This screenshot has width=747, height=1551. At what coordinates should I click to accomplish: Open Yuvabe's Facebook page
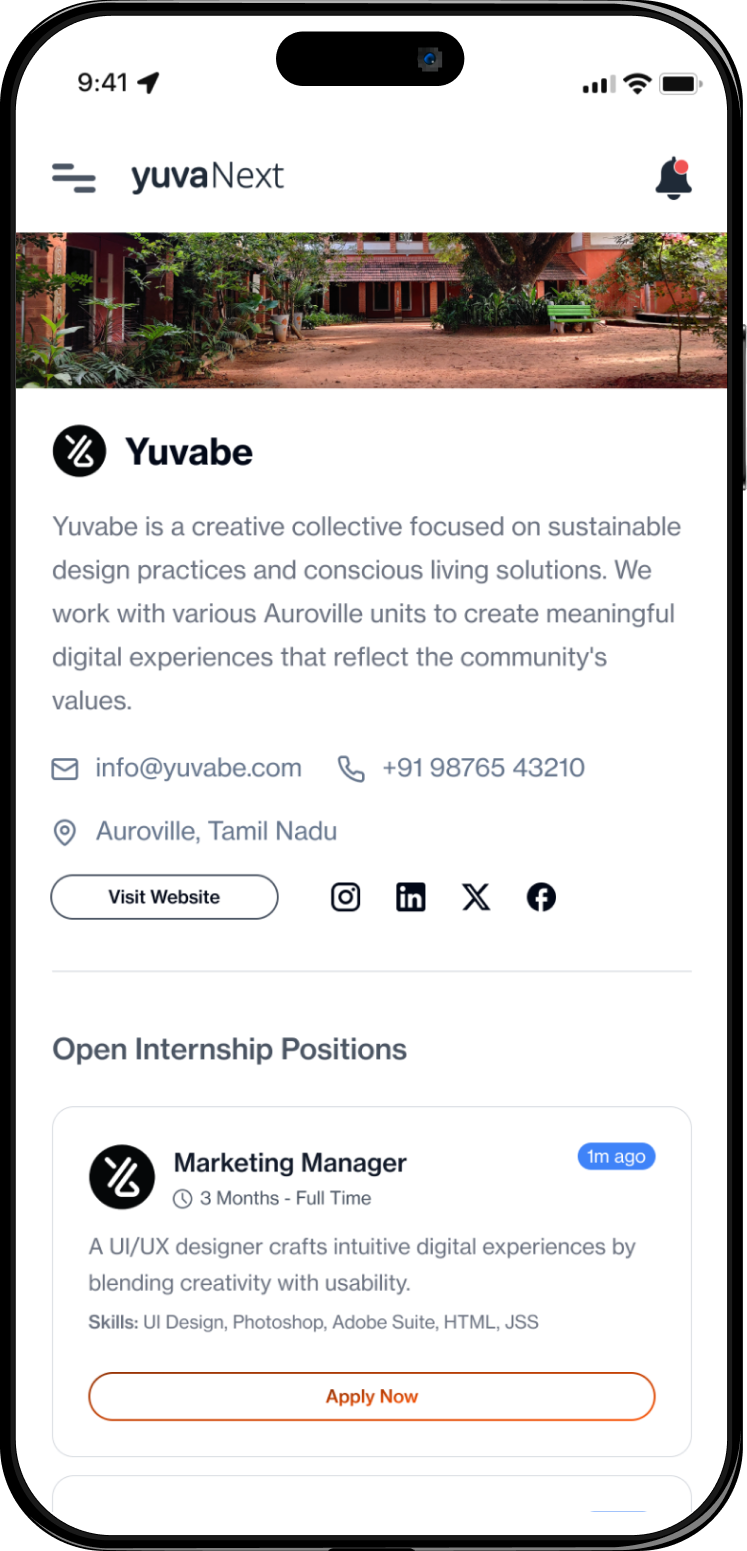[541, 897]
